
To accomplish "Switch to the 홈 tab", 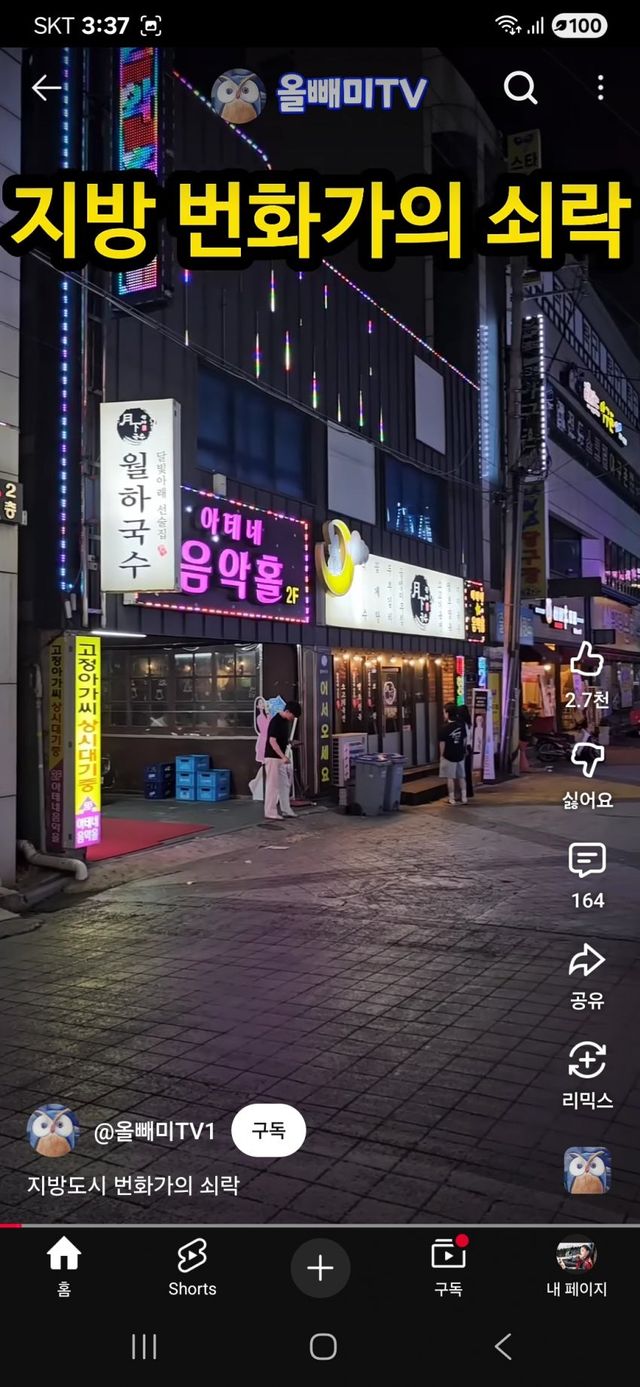I will click(x=64, y=1267).
